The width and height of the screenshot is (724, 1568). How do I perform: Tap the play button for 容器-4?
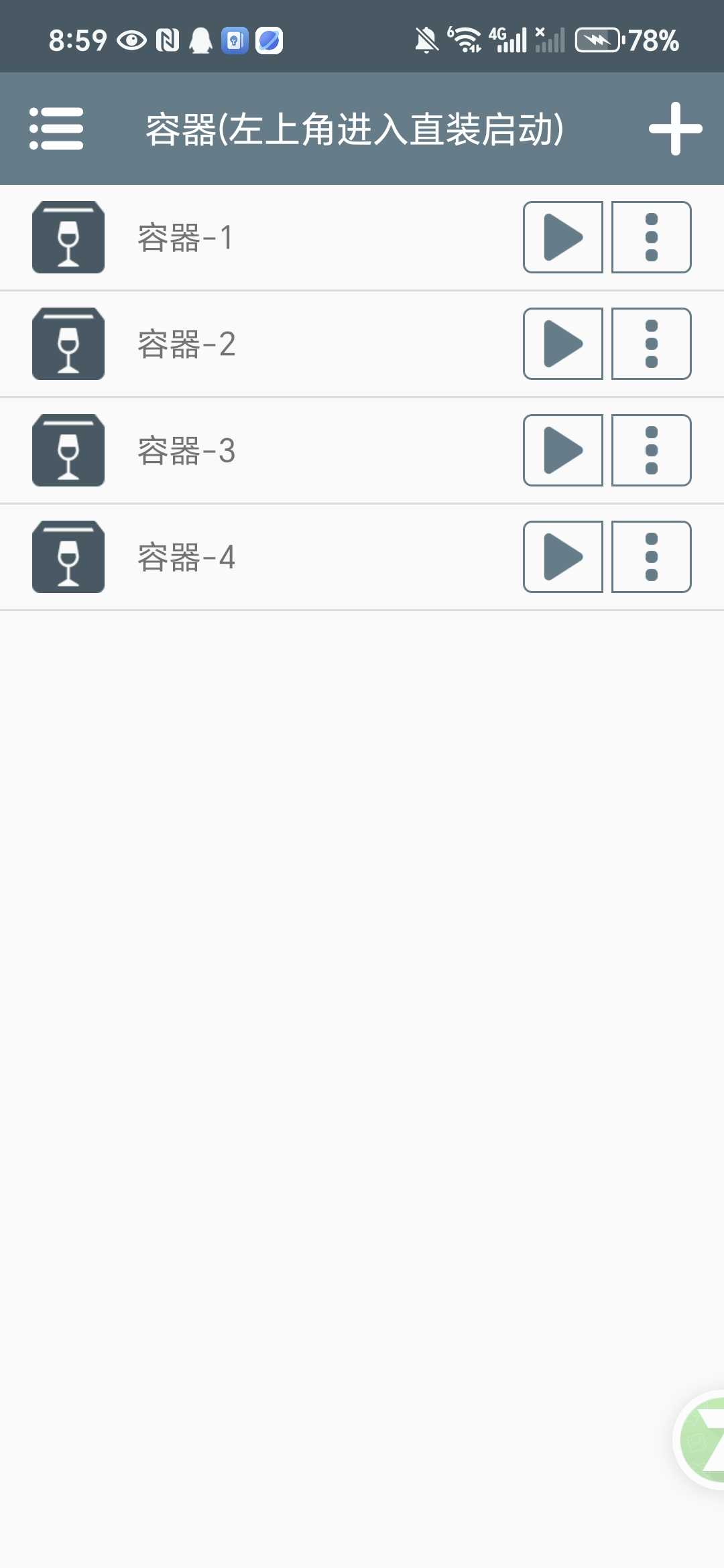click(x=562, y=557)
